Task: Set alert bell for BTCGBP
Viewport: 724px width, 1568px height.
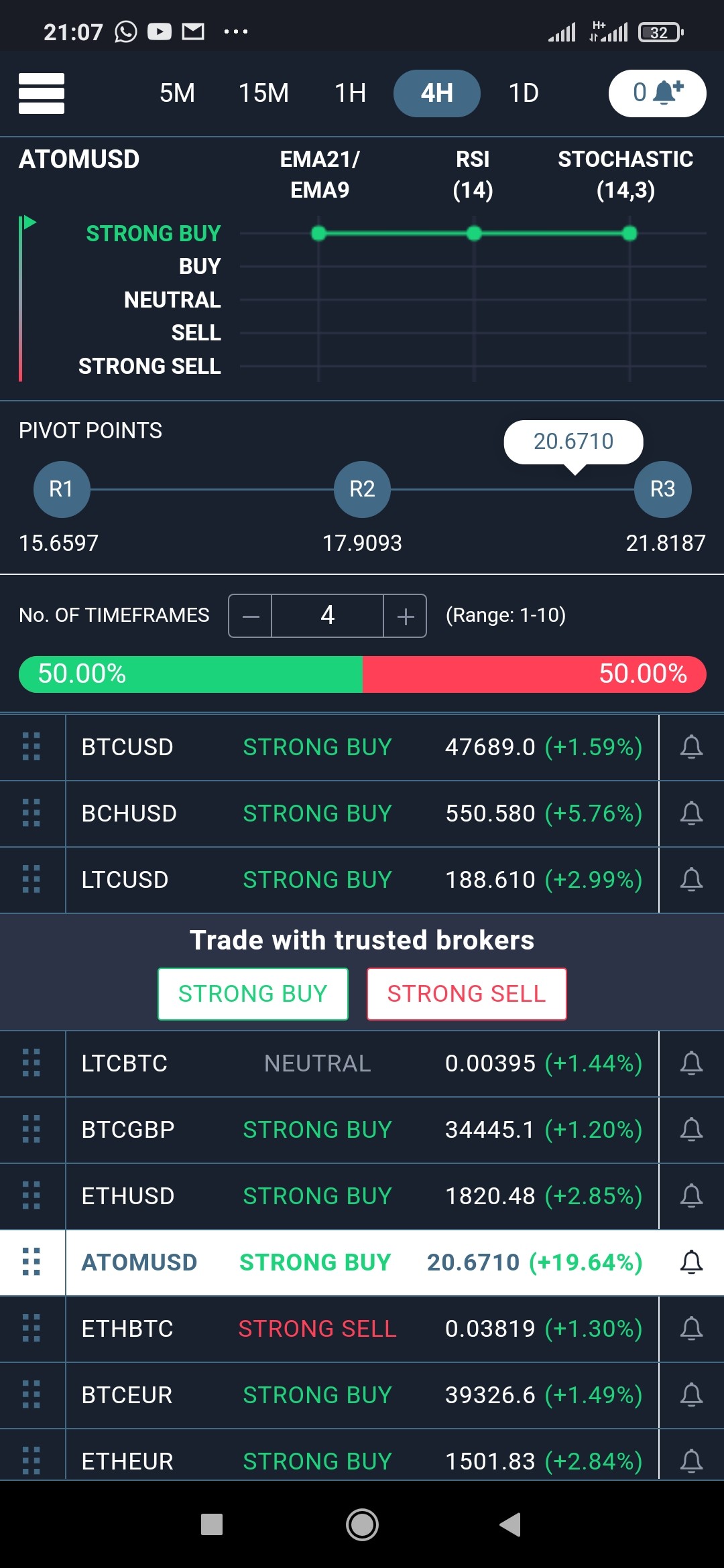Action: (691, 1130)
